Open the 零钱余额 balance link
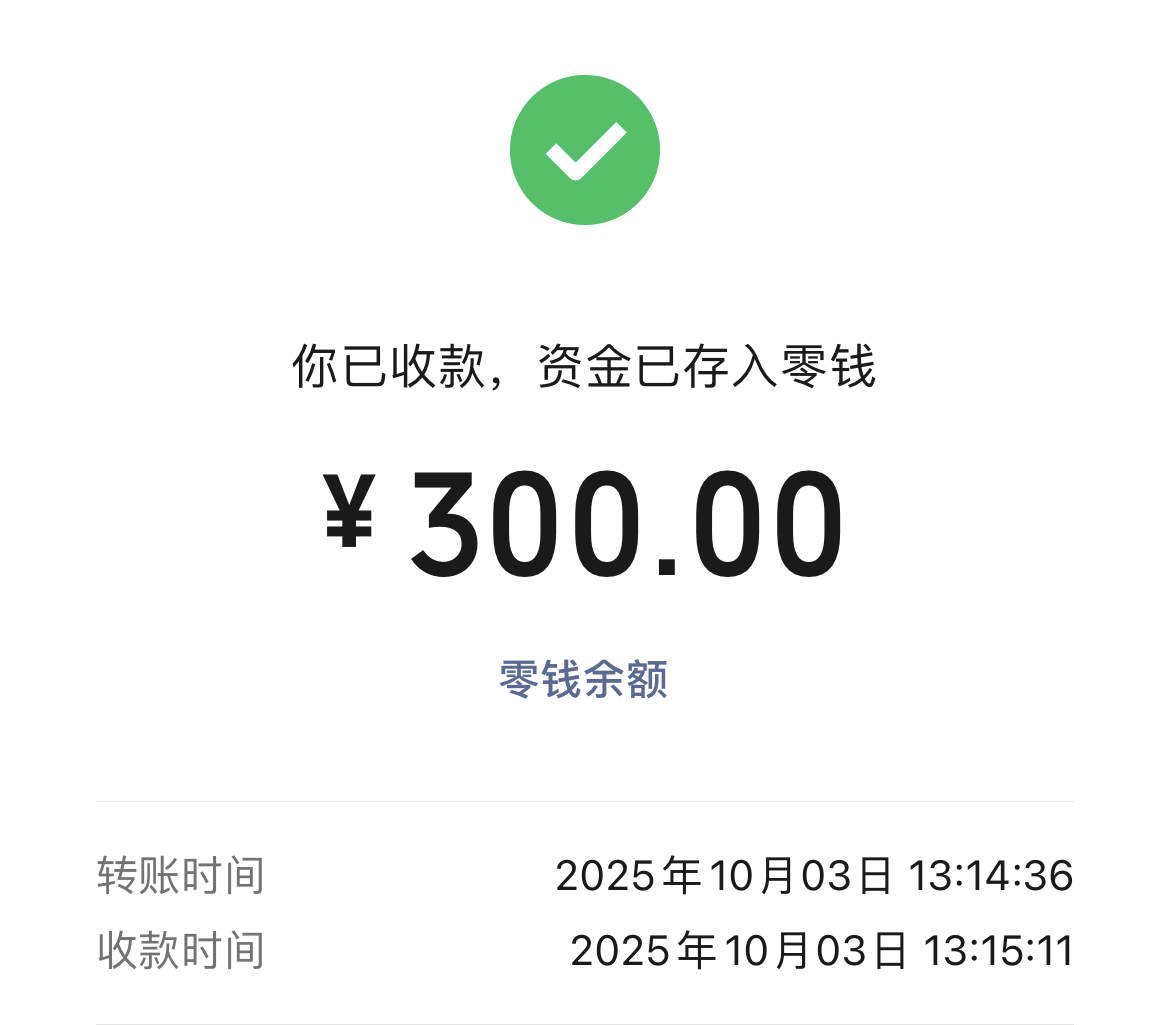This screenshot has height=1025, width=1170. click(583, 680)
